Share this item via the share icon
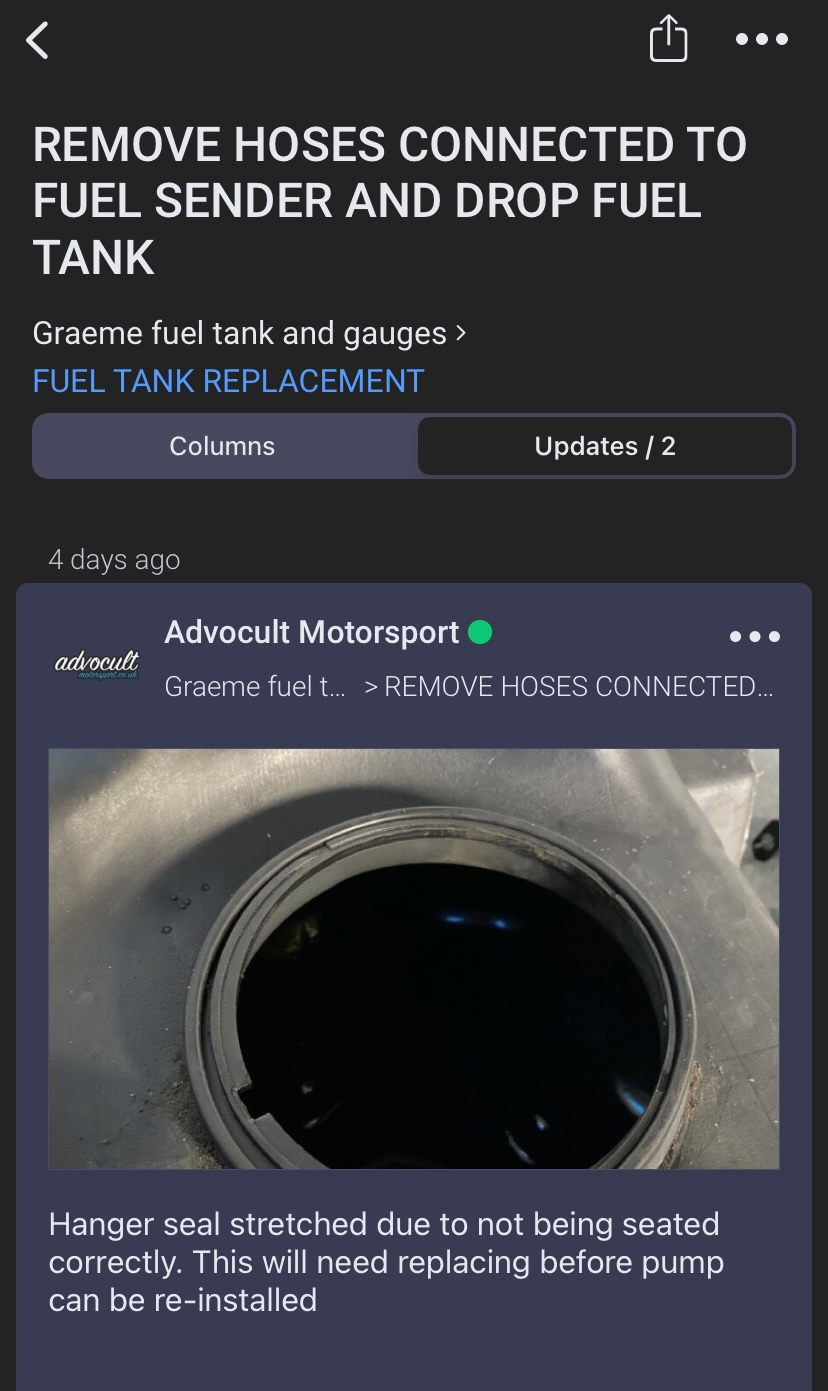 pyautogui.click(x=668, y=41)
